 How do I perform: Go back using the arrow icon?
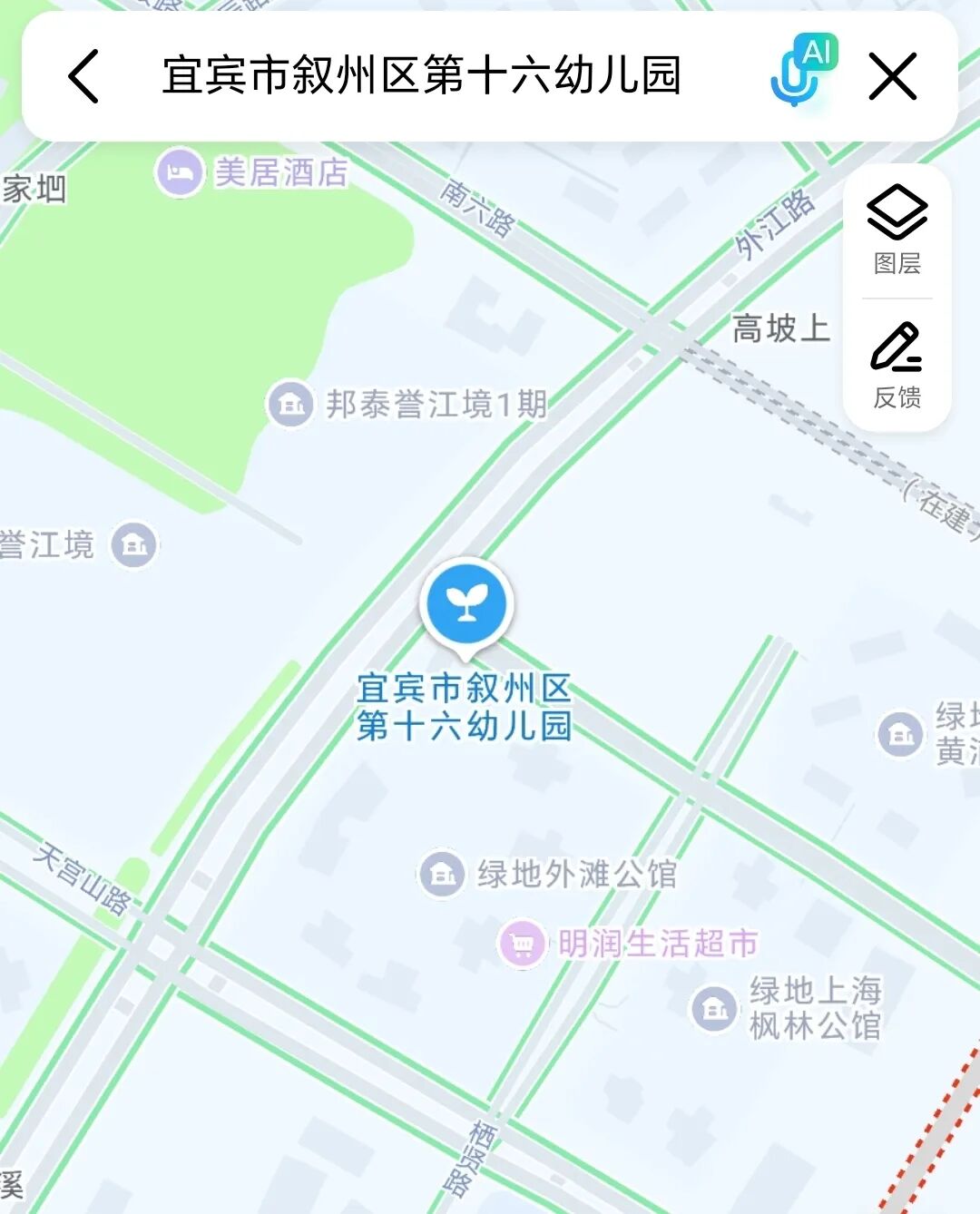click(x=83, y=76)
